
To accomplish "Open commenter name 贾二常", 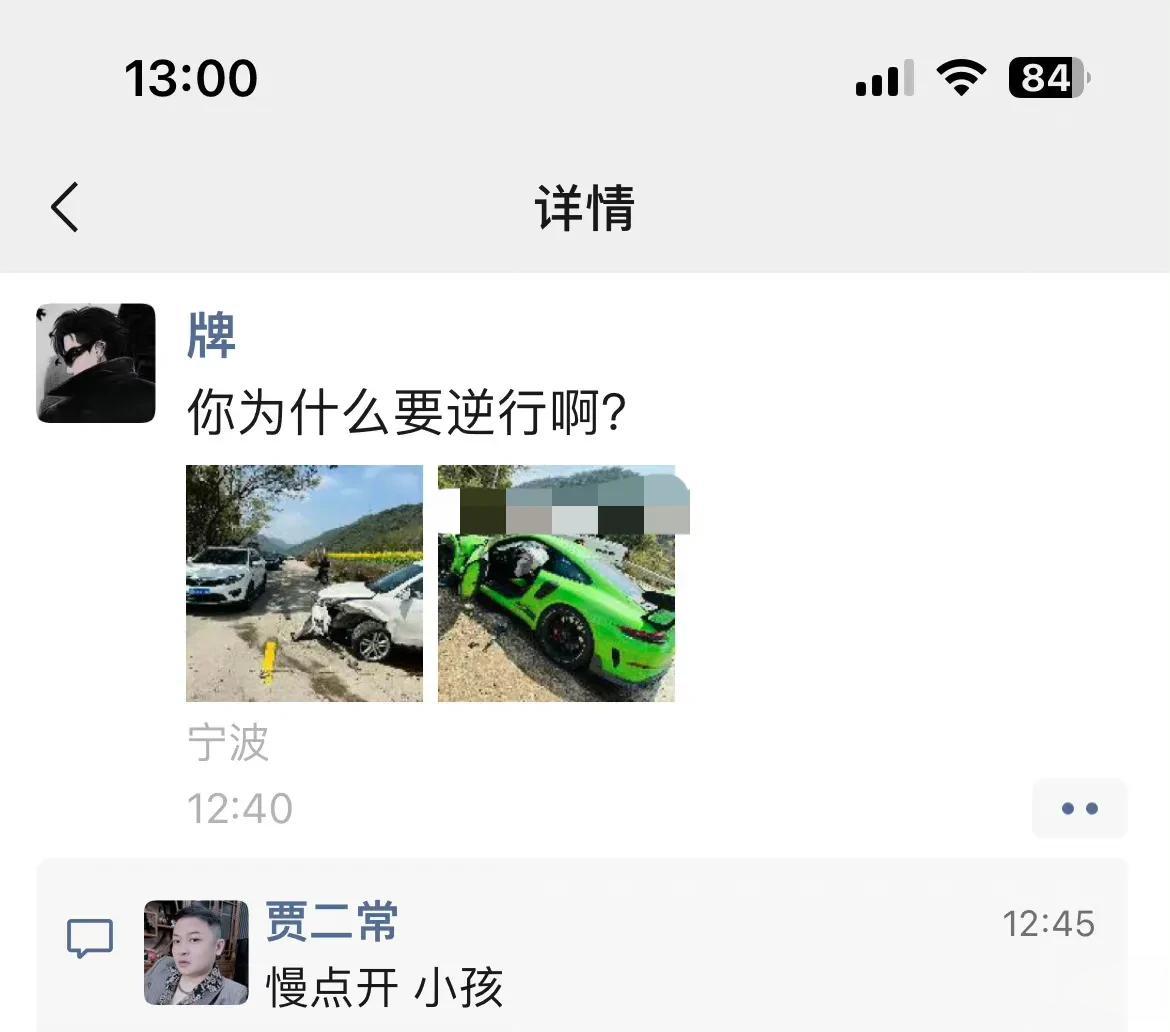I will (x=331, y=921).
